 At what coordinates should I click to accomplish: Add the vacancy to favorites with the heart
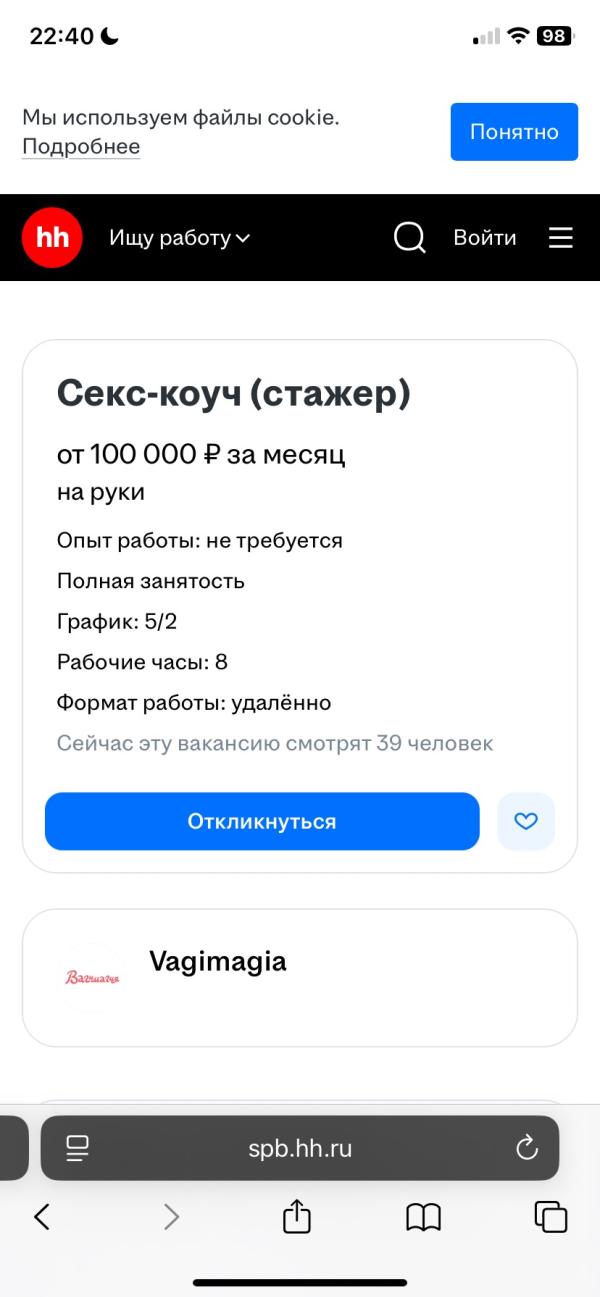point(526,821)
